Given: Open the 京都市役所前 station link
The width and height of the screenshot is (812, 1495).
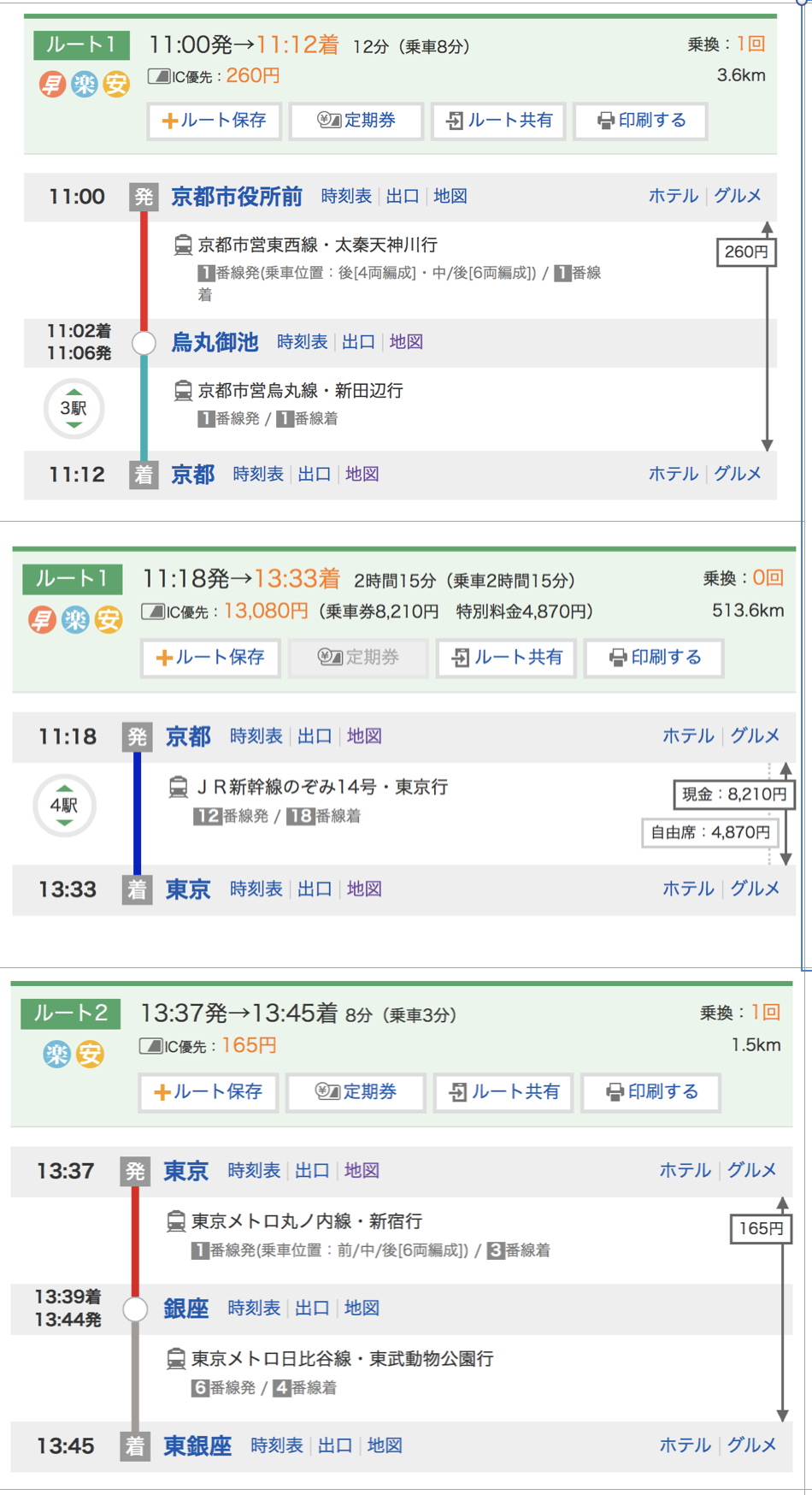Looking at the screenshot, I should (x=237, y=197).
